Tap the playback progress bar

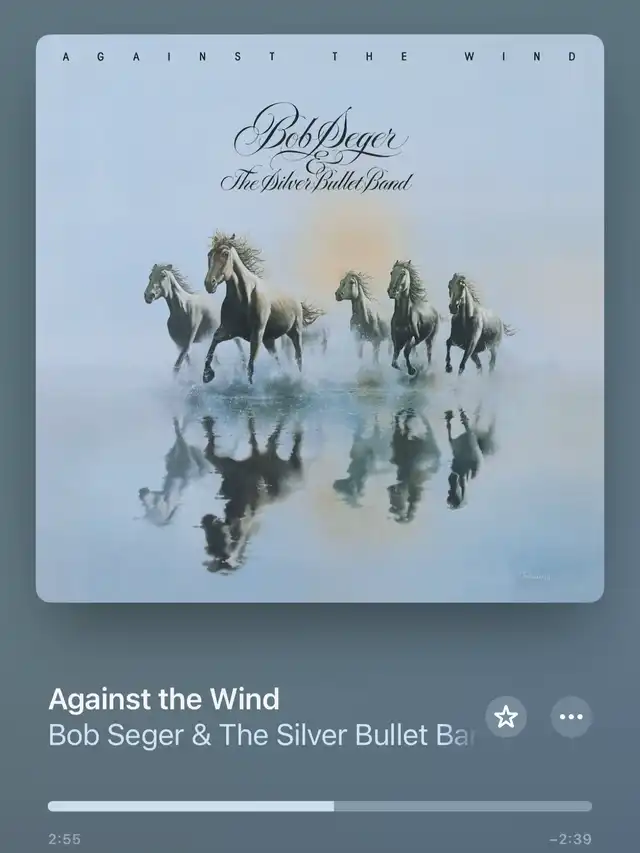(x=319, y=806)
